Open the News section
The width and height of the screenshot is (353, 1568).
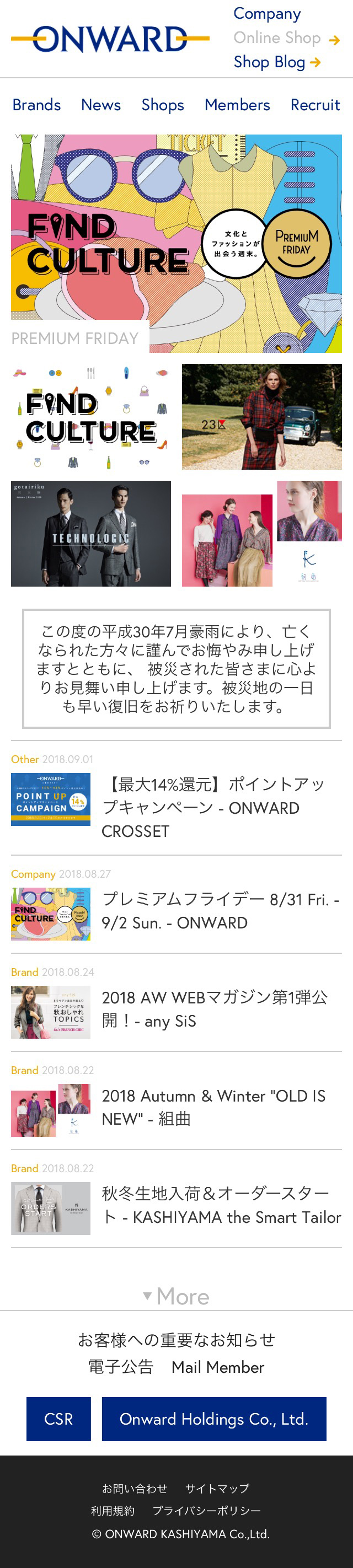[x=101, y=105]
